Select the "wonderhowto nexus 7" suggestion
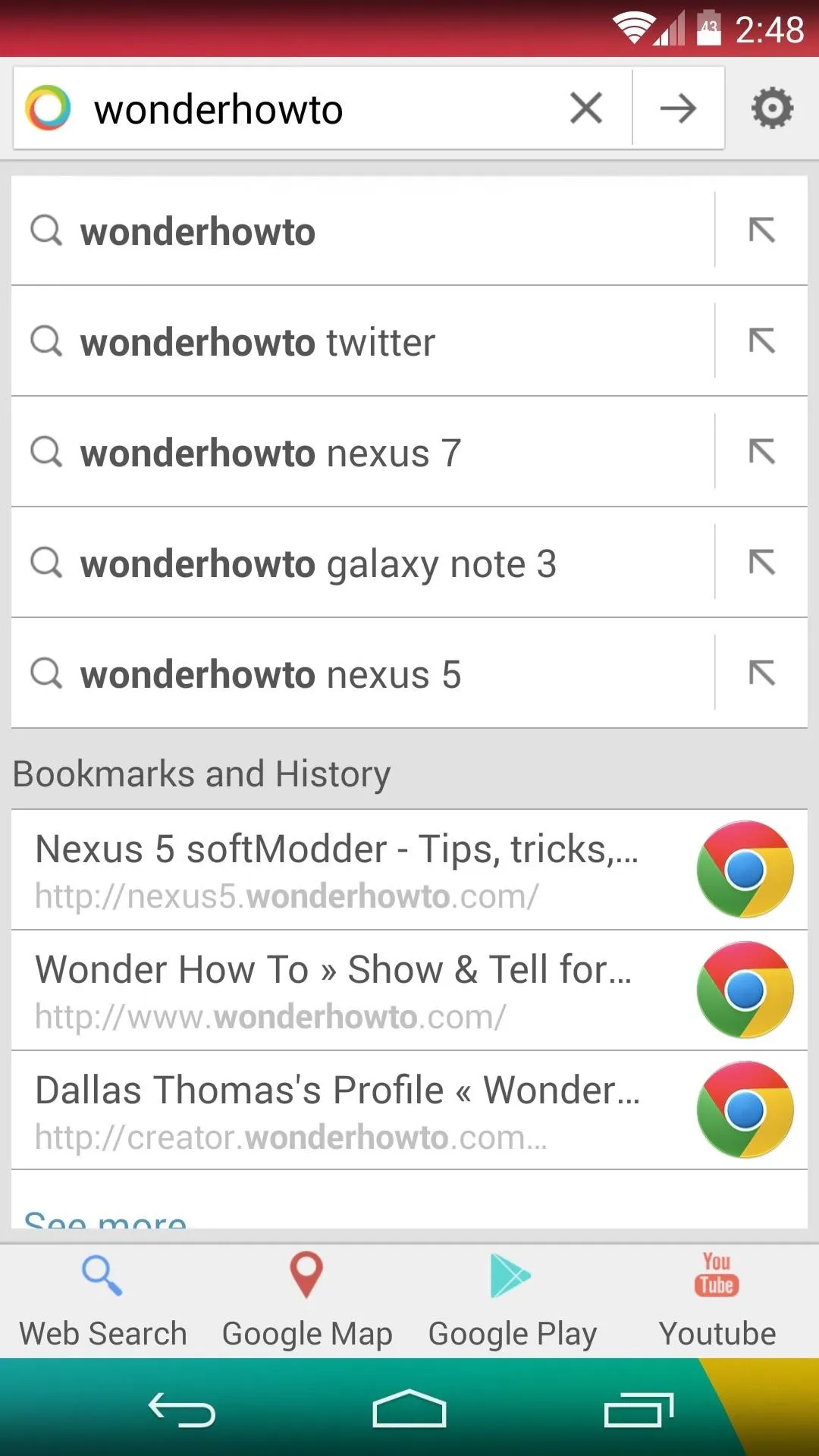This screenshot has height=1456, width=819. click(362, 452)
